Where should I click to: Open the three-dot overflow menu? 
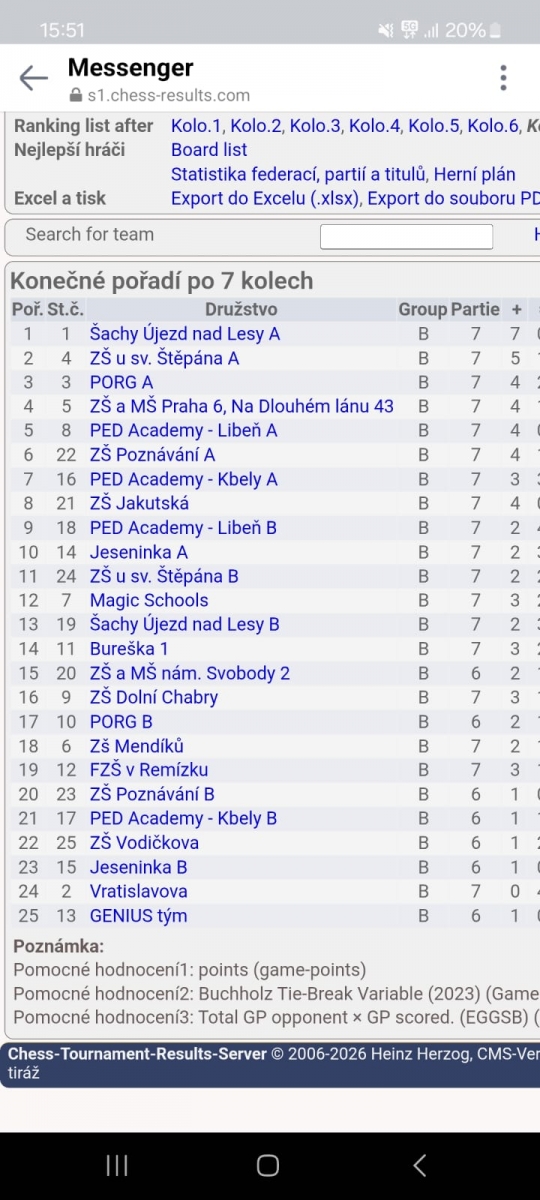click(503, 78)
